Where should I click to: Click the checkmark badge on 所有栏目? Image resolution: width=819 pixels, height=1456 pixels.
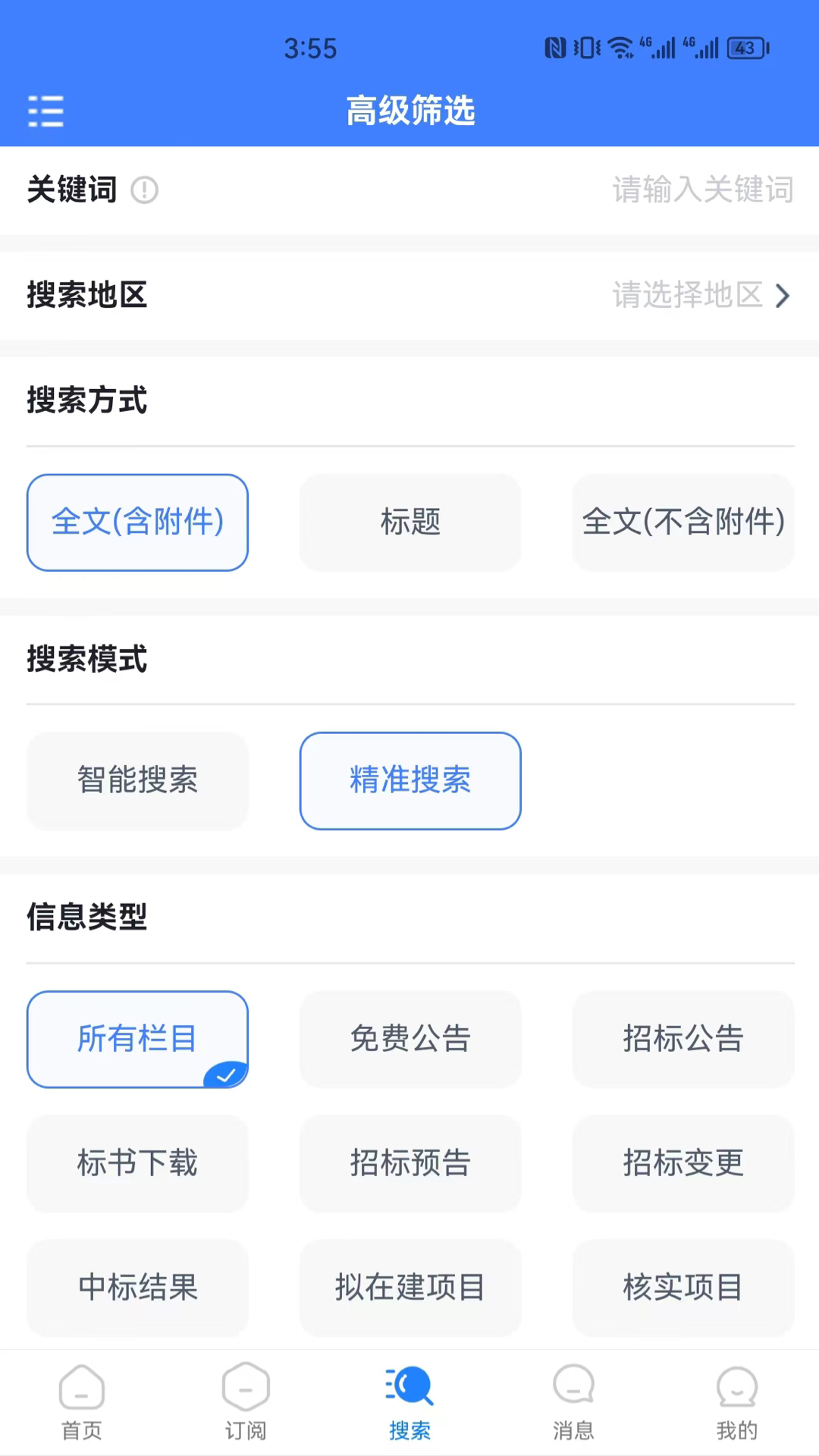pyautogui.click(x=225, y=1075)
